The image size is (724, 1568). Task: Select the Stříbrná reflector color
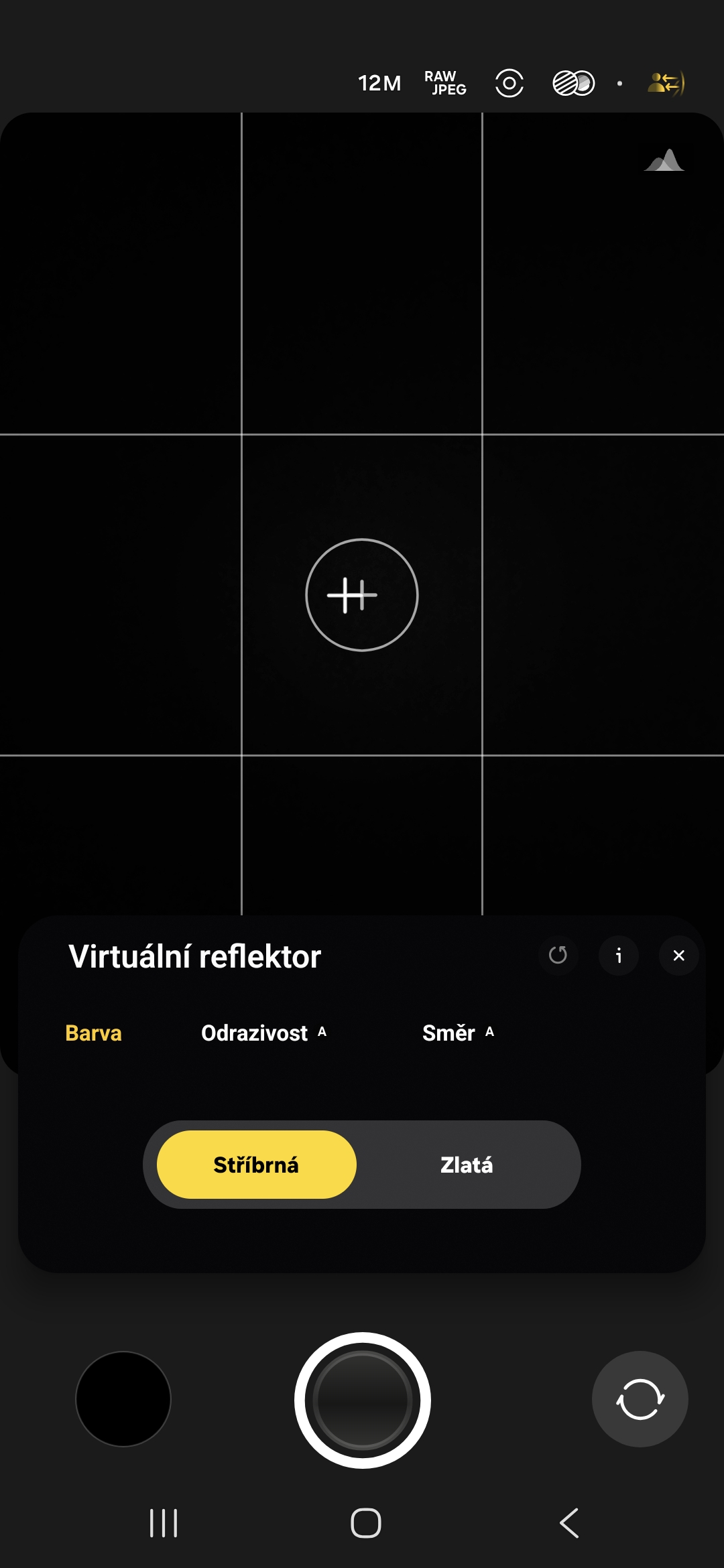point(256,1165)
